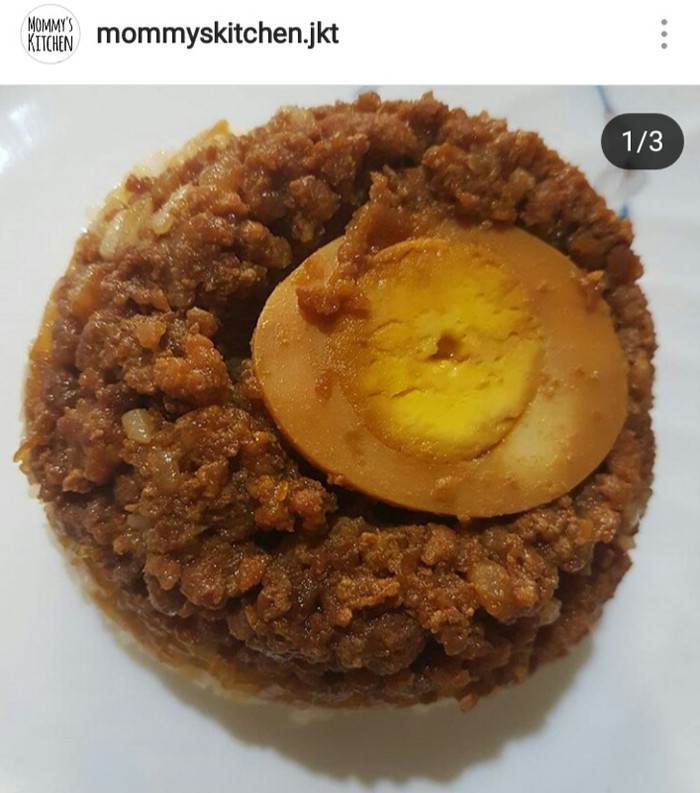Tap the Mommy's Kitchen profile picture
The width and height of the screenshot is (700, 793).
coord(50,34)
